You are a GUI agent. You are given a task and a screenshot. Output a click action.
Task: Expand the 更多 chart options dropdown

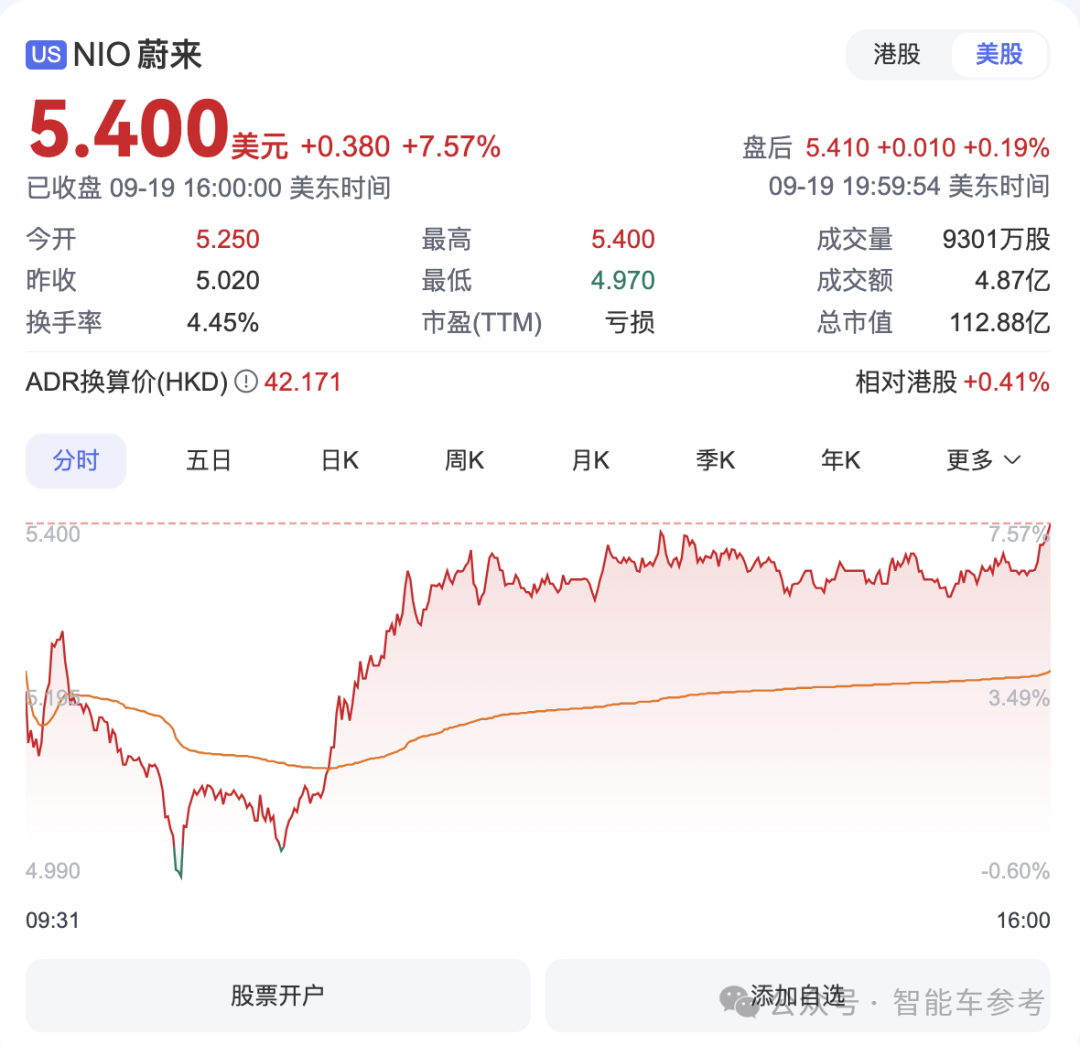click(x=983, y=460)
